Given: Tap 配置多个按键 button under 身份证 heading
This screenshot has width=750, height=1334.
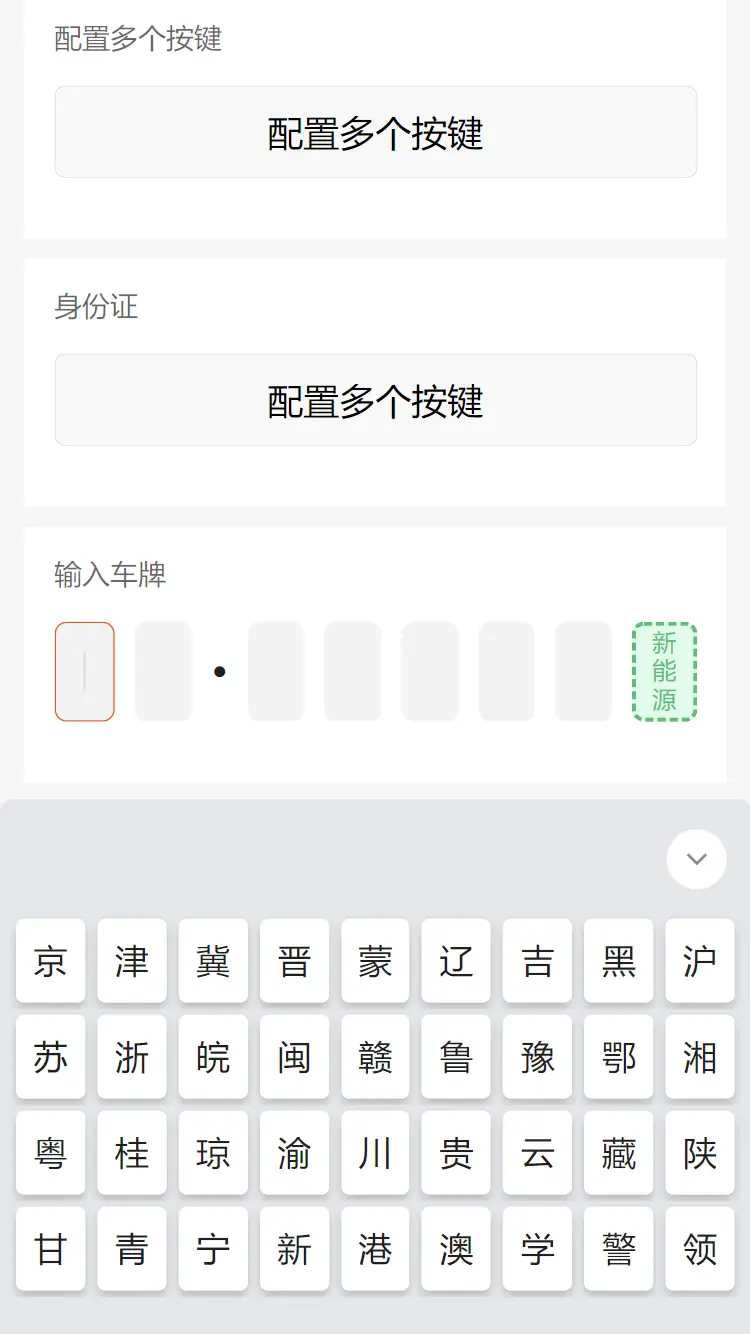Looking at the screenshot, I should [x=375, y=400].
